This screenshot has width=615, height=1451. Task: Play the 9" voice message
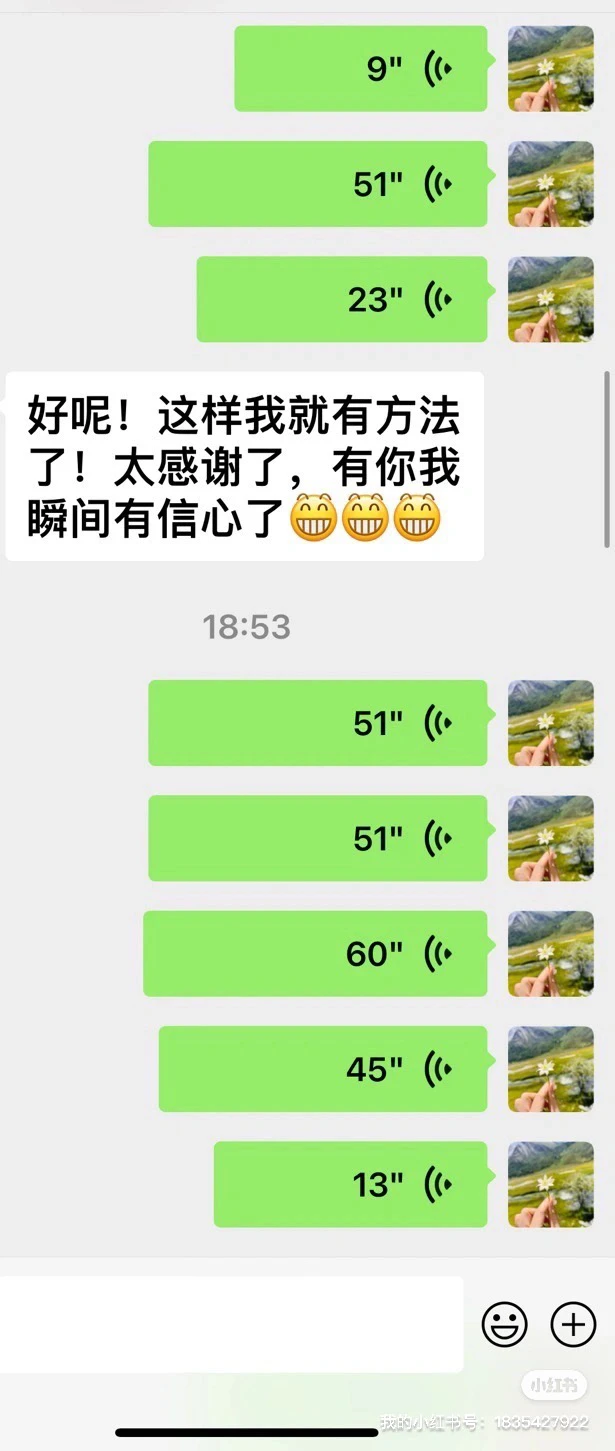click(x=361, y=69)
